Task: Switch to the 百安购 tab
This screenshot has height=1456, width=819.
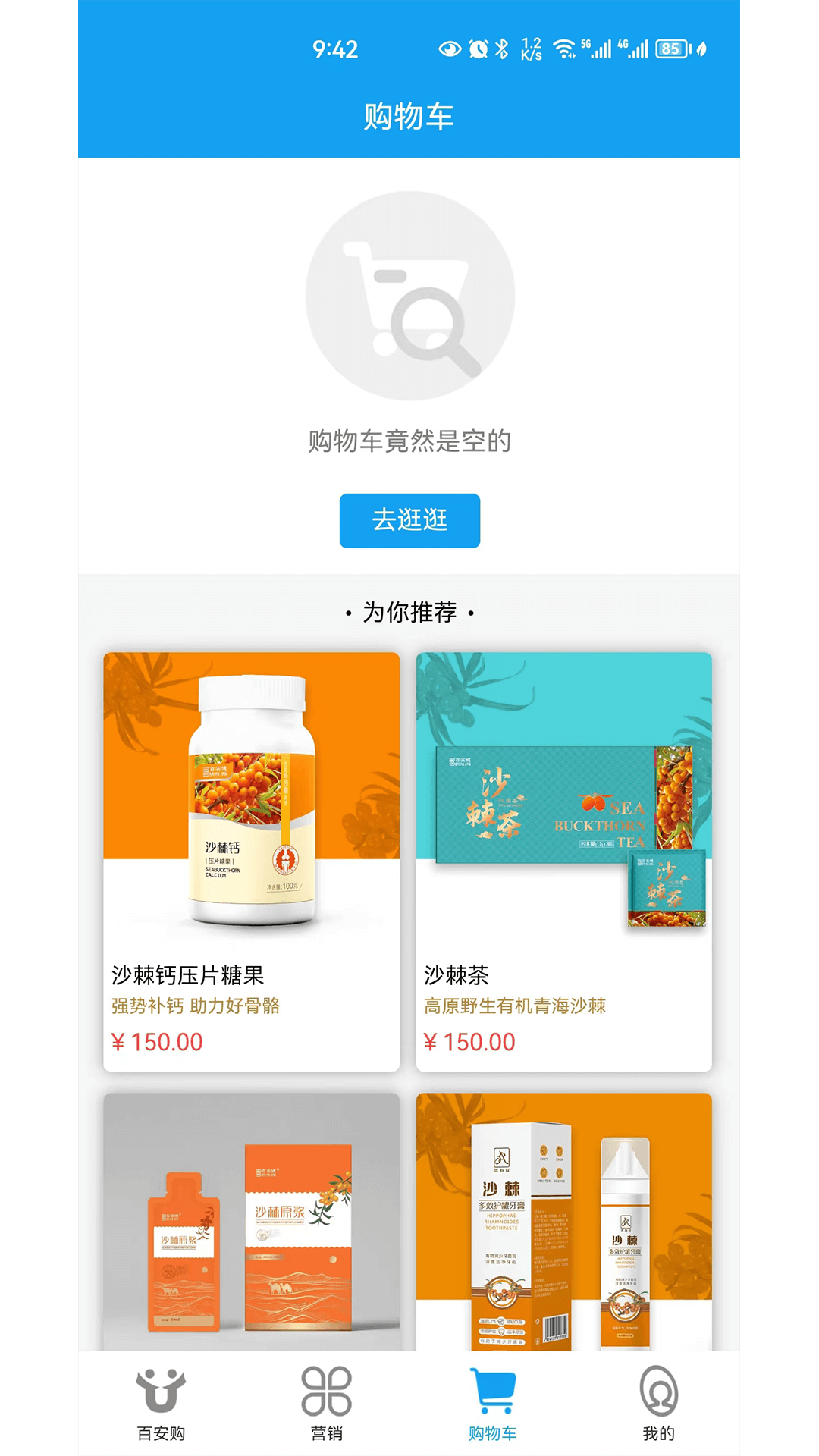Action: pyautogui.click(x=161, y=1403)
